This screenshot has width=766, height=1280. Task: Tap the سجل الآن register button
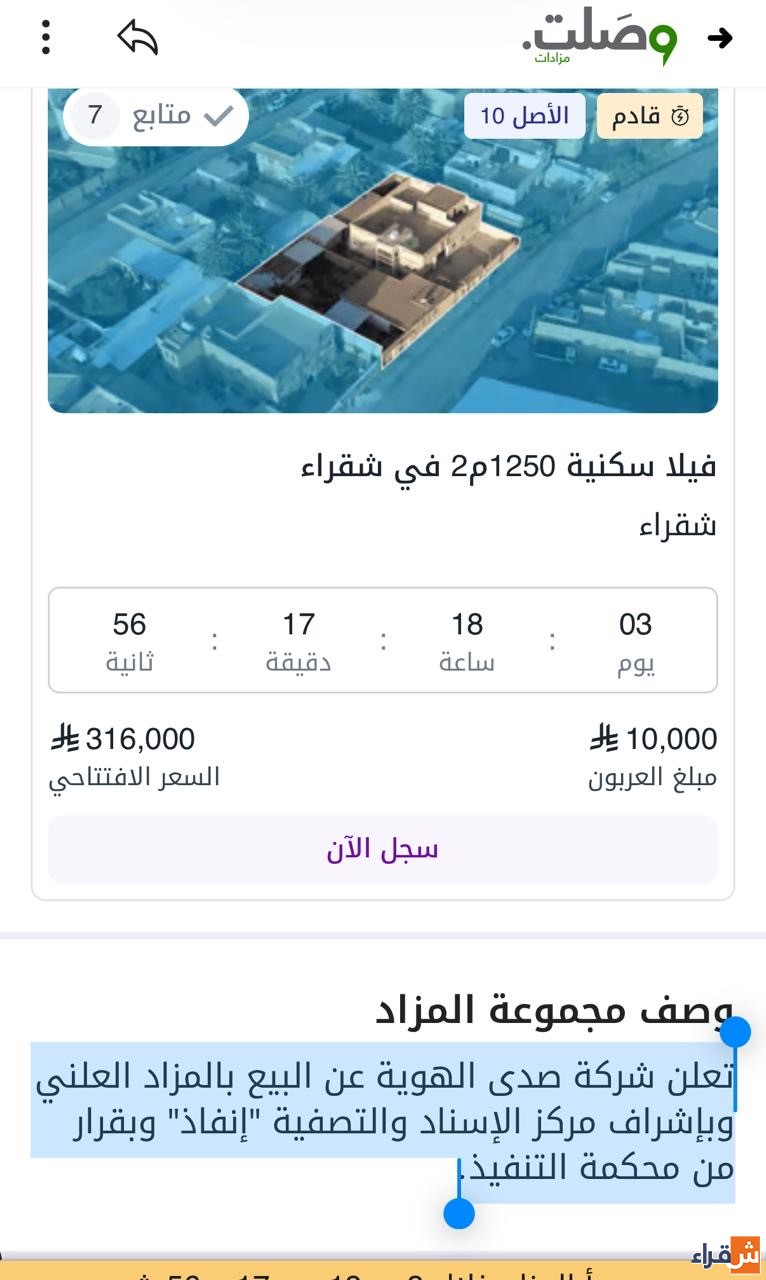(x=383, y=850)
